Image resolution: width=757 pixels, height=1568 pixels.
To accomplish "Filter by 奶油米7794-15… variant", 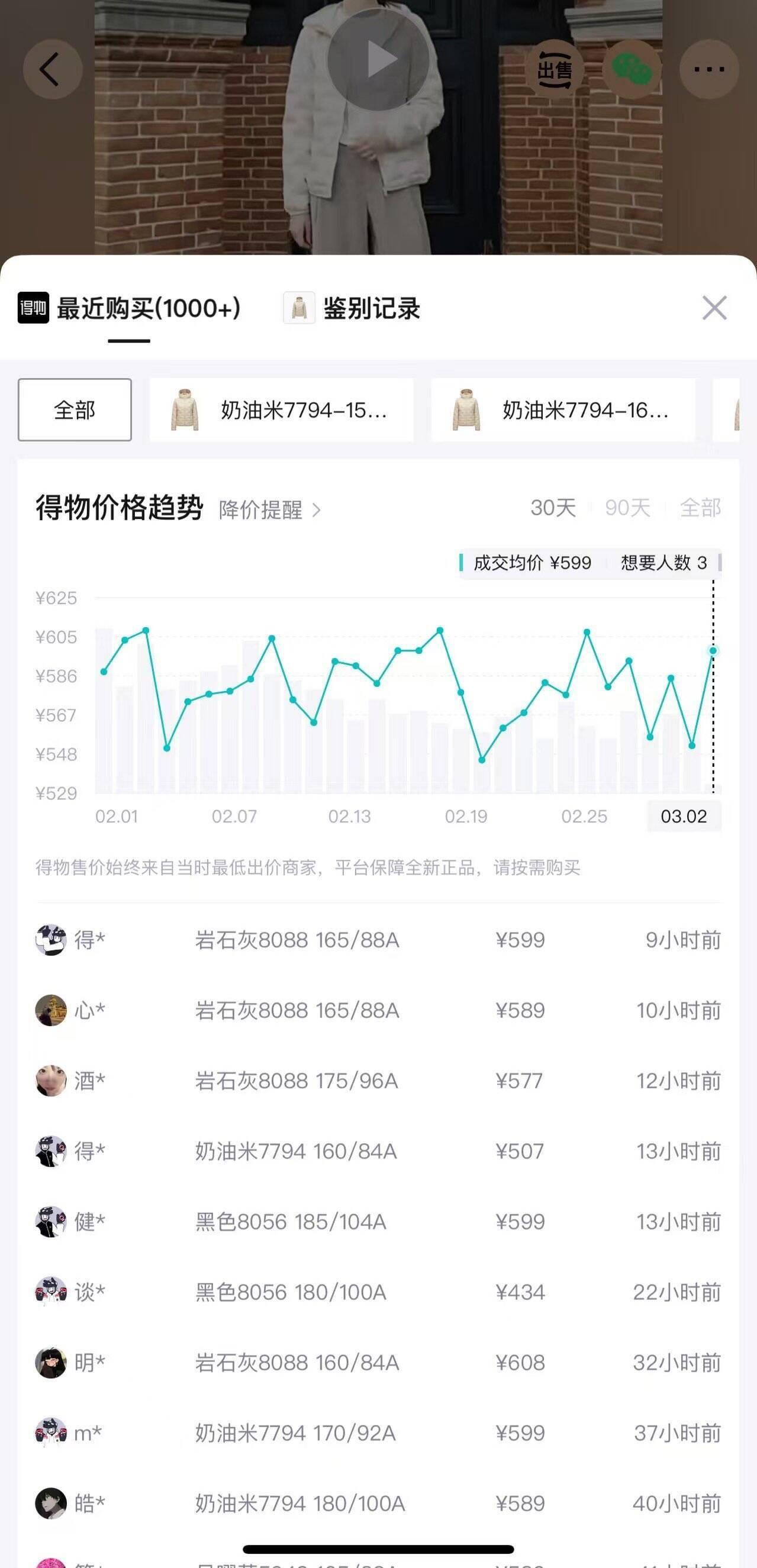I will 281,409.
